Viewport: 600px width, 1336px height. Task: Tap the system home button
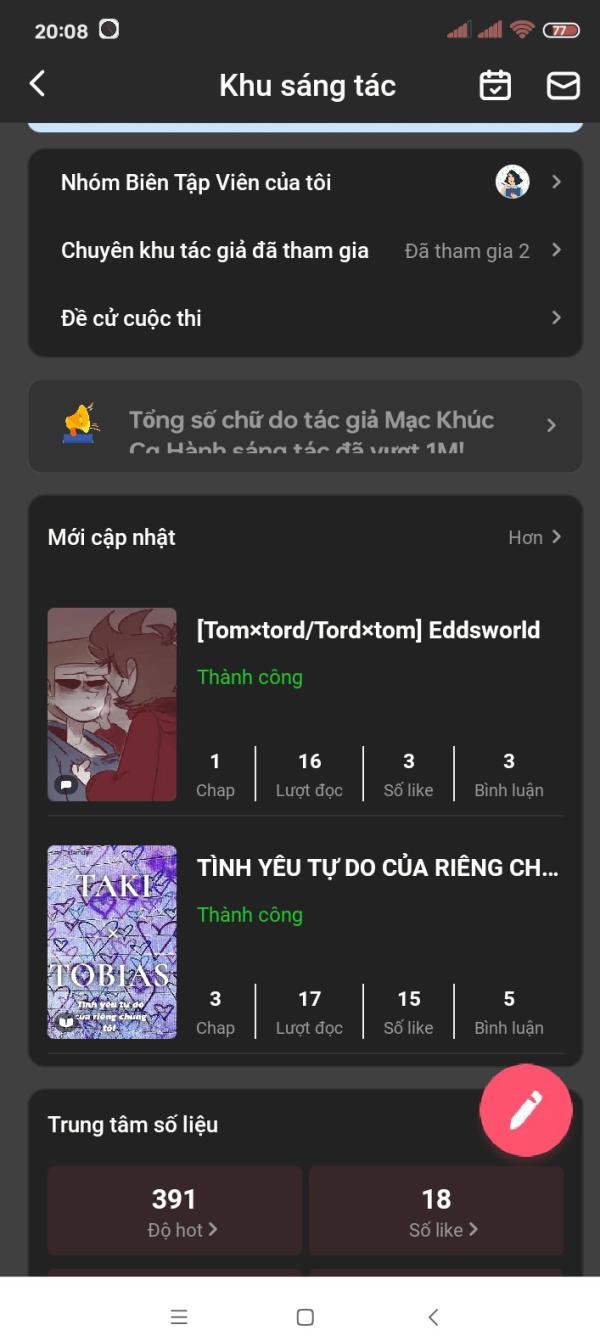(x=306, y=1317)
